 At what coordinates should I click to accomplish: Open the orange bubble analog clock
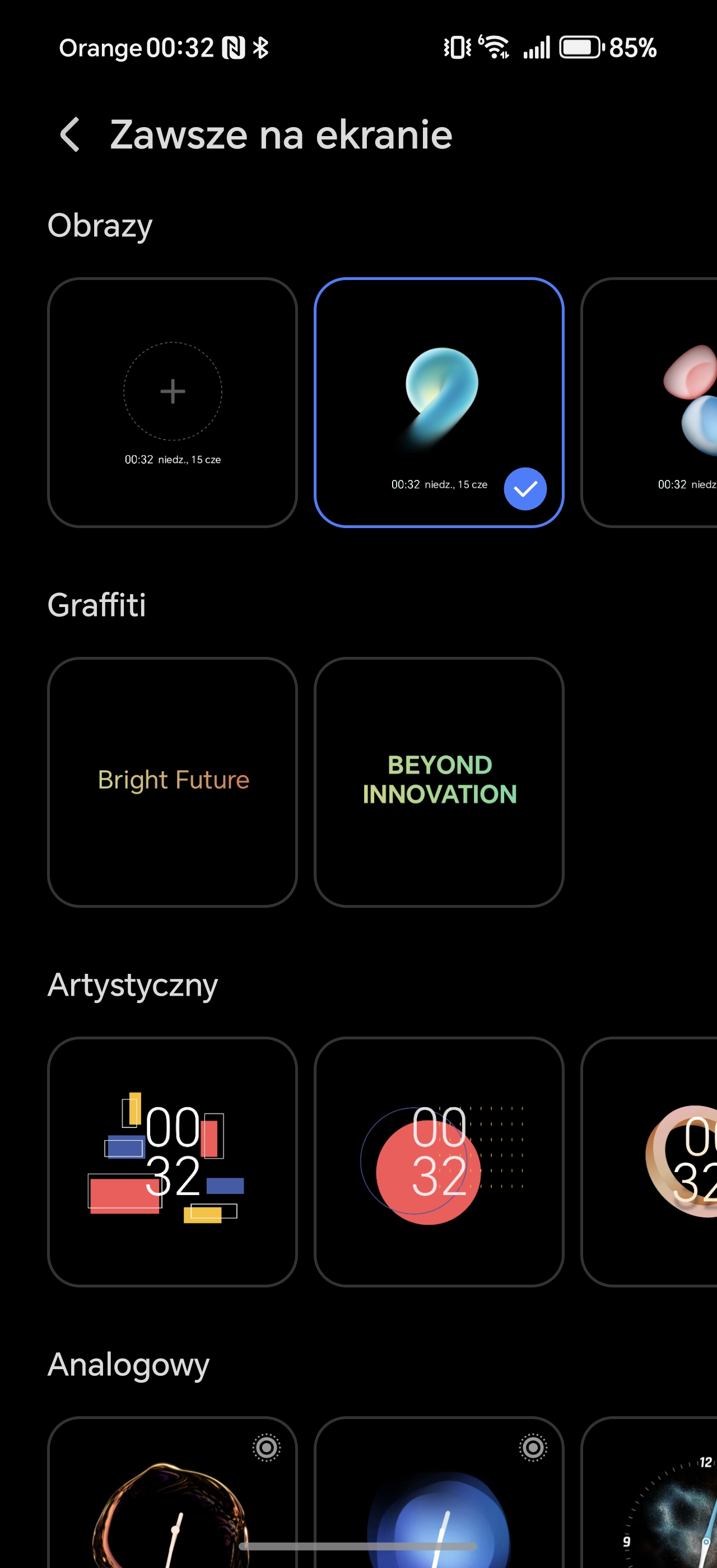(x=173, y=1491)
